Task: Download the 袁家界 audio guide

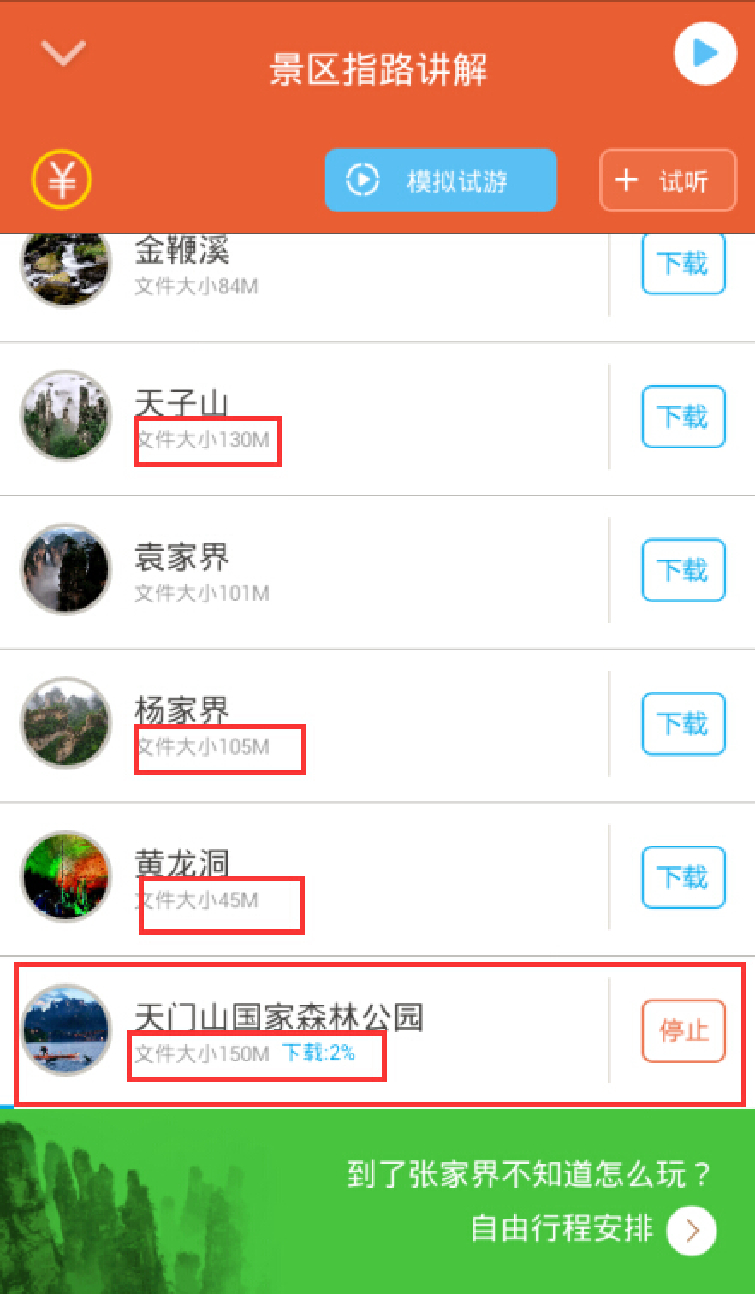Action: tap(683, 570)
